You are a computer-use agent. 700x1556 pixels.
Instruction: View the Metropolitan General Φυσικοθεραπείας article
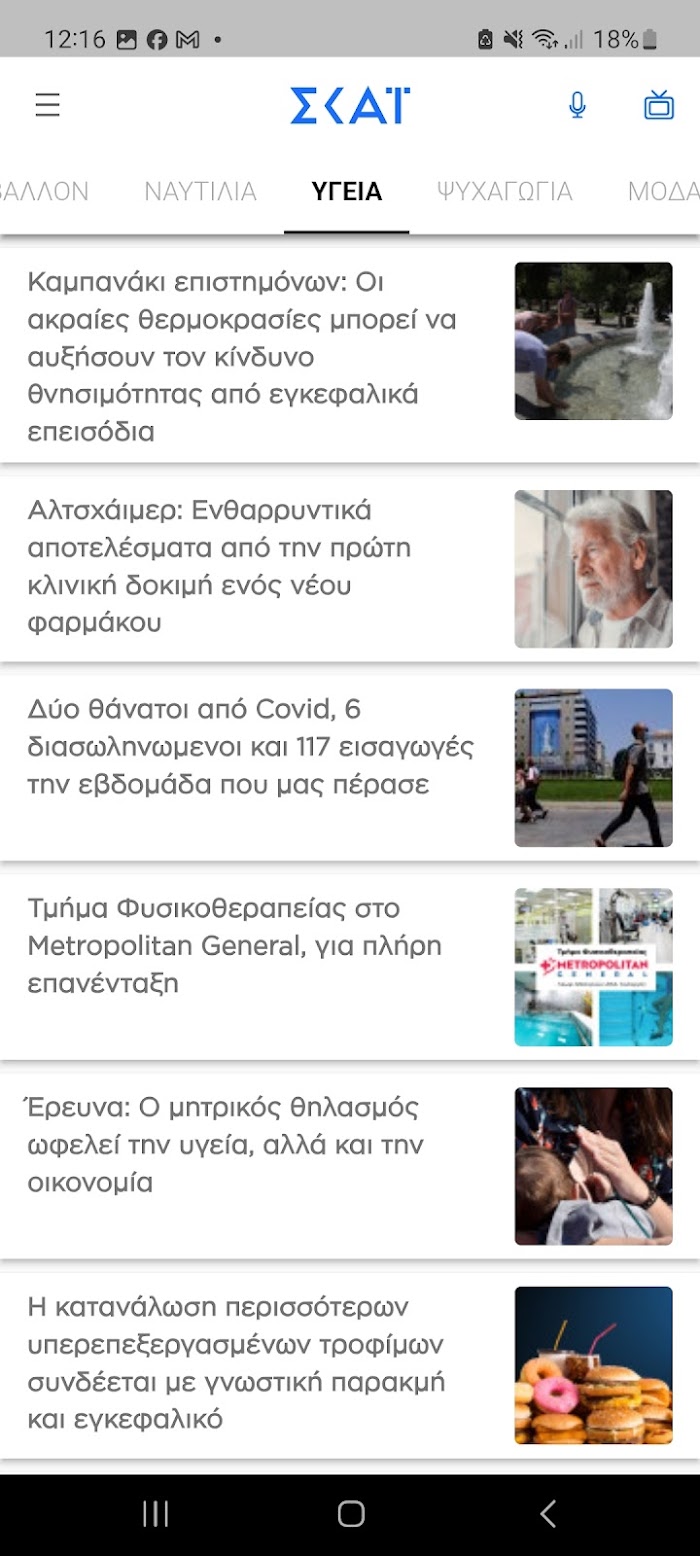coord(250,946)
